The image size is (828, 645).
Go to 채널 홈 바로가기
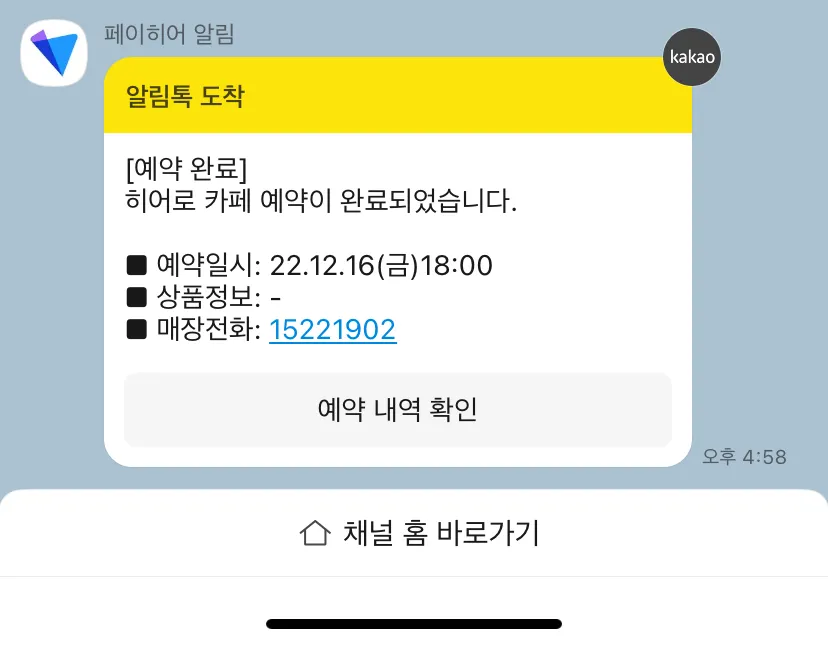click(x=420, y=533)
